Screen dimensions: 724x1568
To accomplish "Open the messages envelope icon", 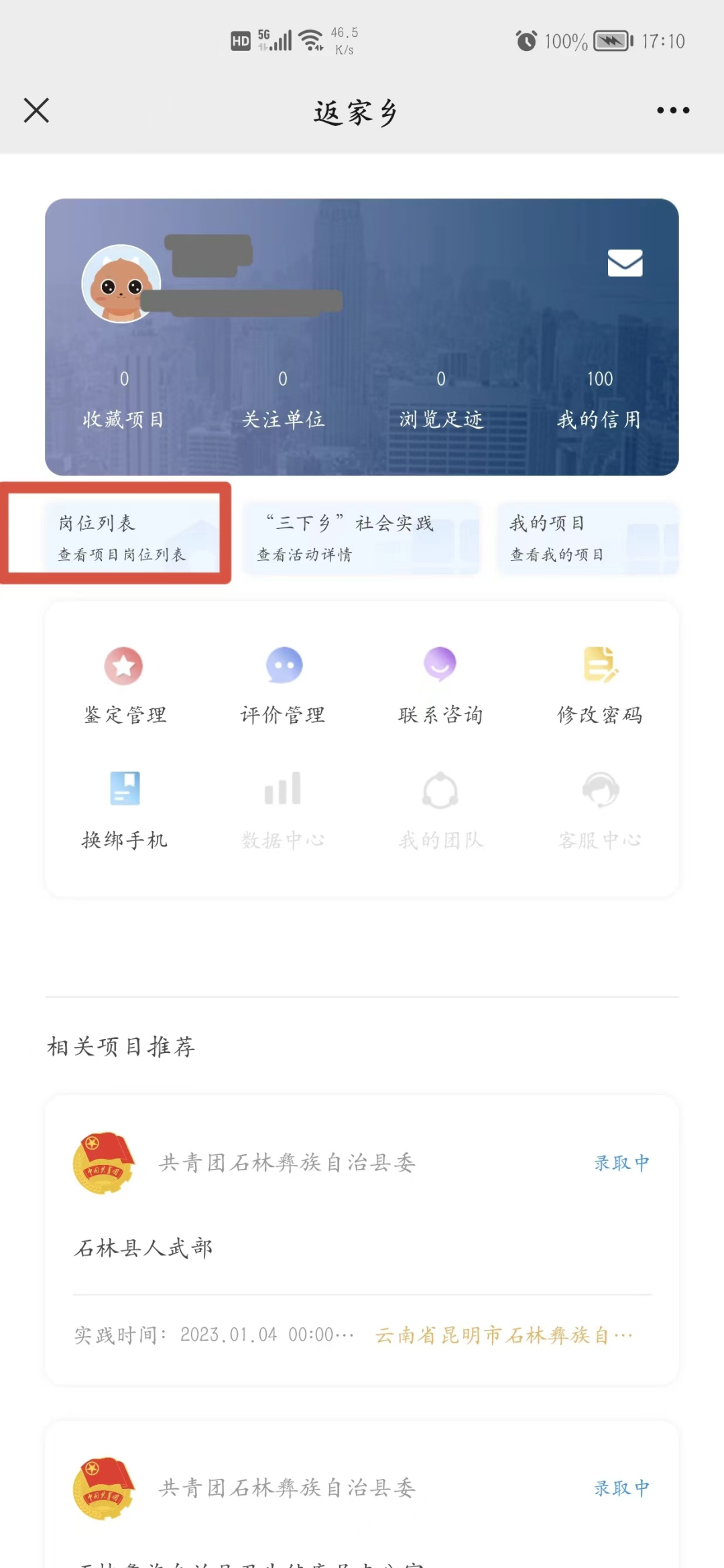I will (x=625, y=263).
